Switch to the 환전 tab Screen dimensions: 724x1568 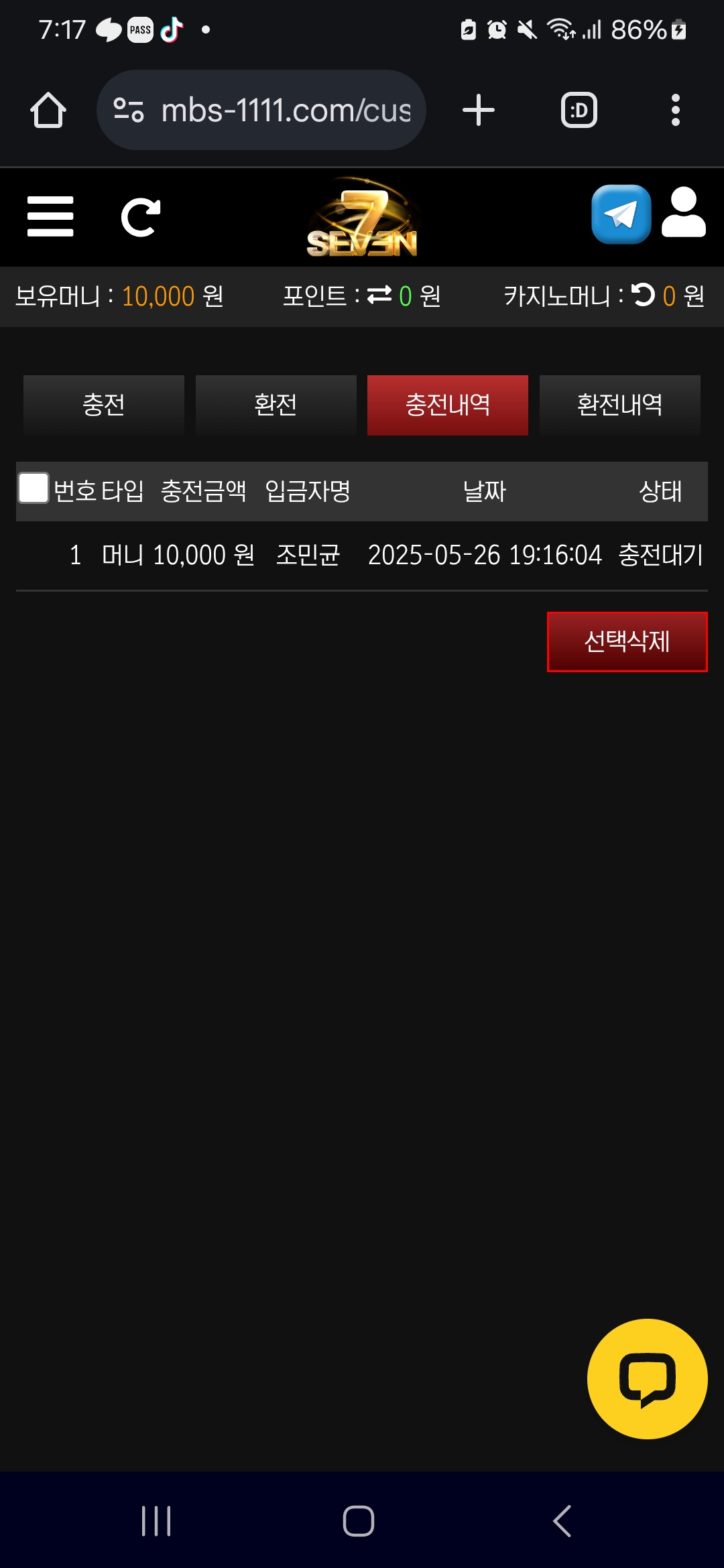tap(276, 405)
